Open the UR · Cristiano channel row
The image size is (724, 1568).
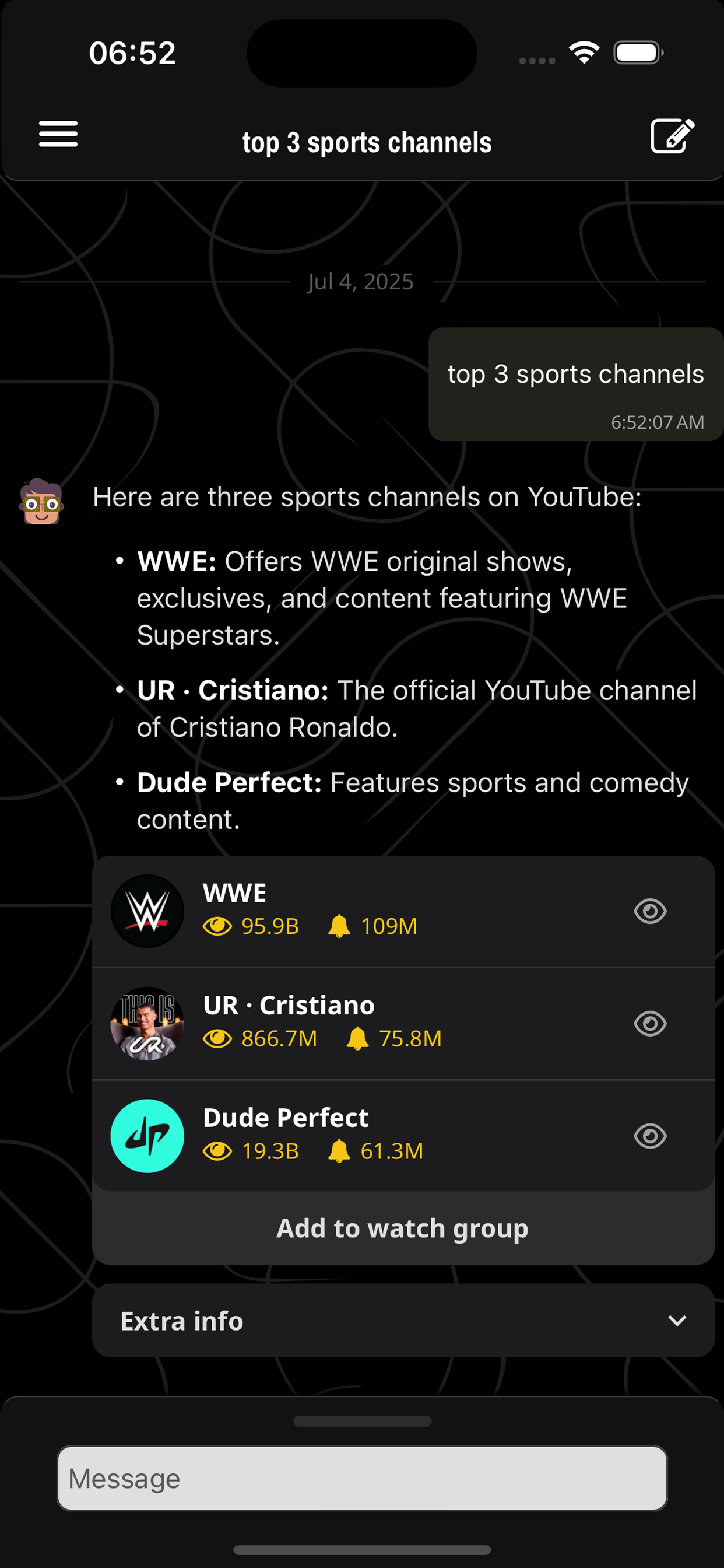pyautogui.click(x=365, y=1023)
